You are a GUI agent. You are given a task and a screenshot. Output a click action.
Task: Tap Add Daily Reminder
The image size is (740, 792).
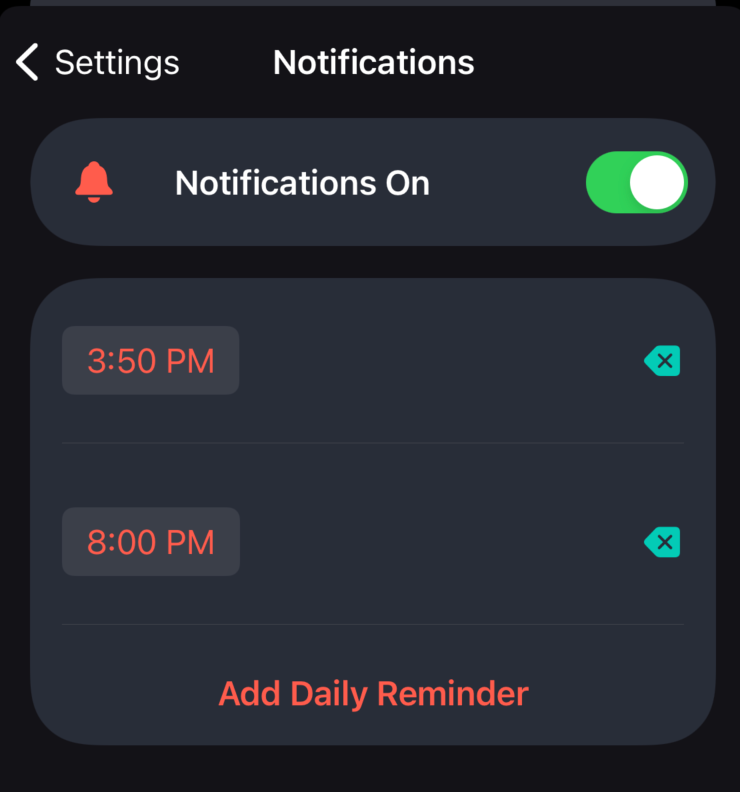373,693
